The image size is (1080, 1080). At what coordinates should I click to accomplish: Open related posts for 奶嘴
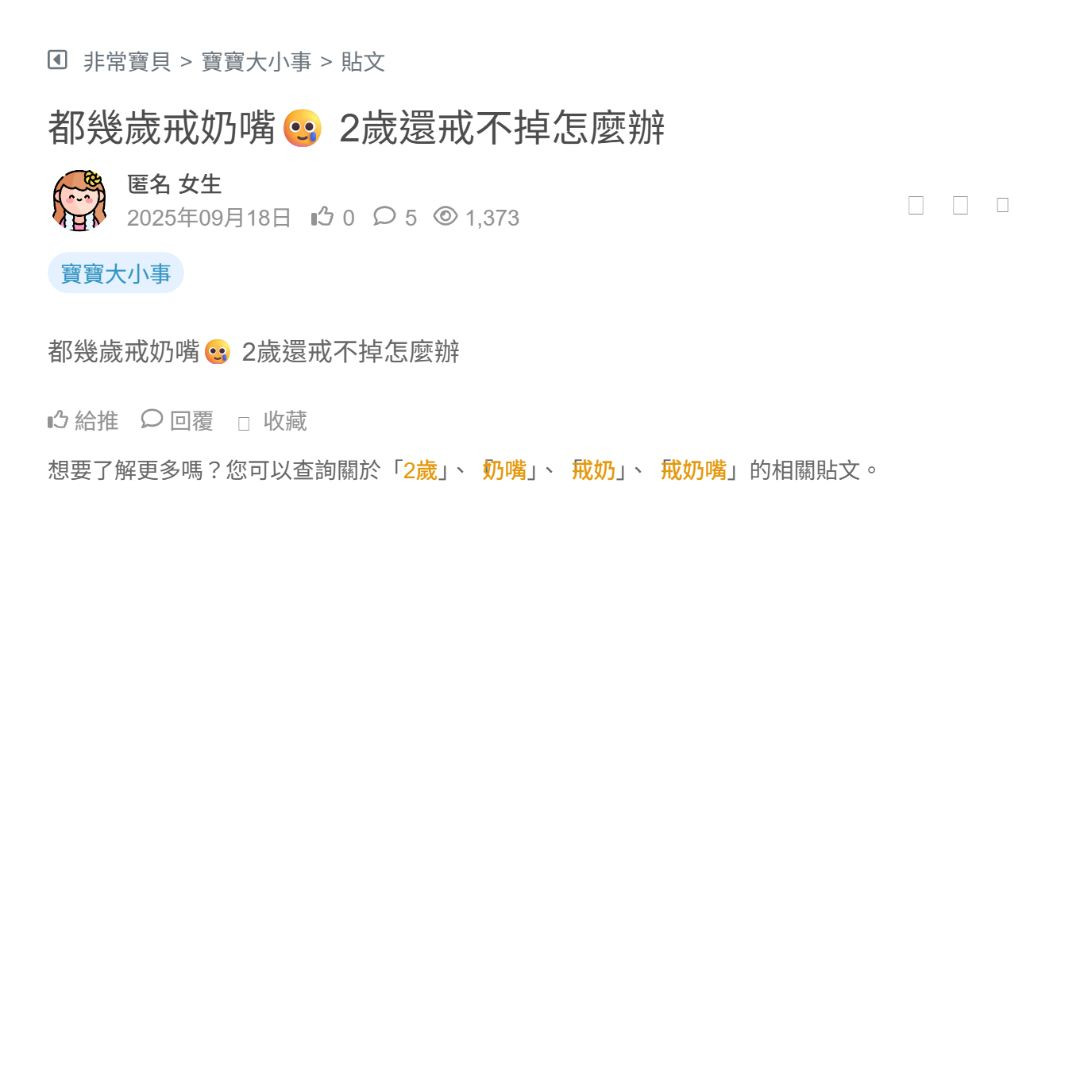[504, 470]
